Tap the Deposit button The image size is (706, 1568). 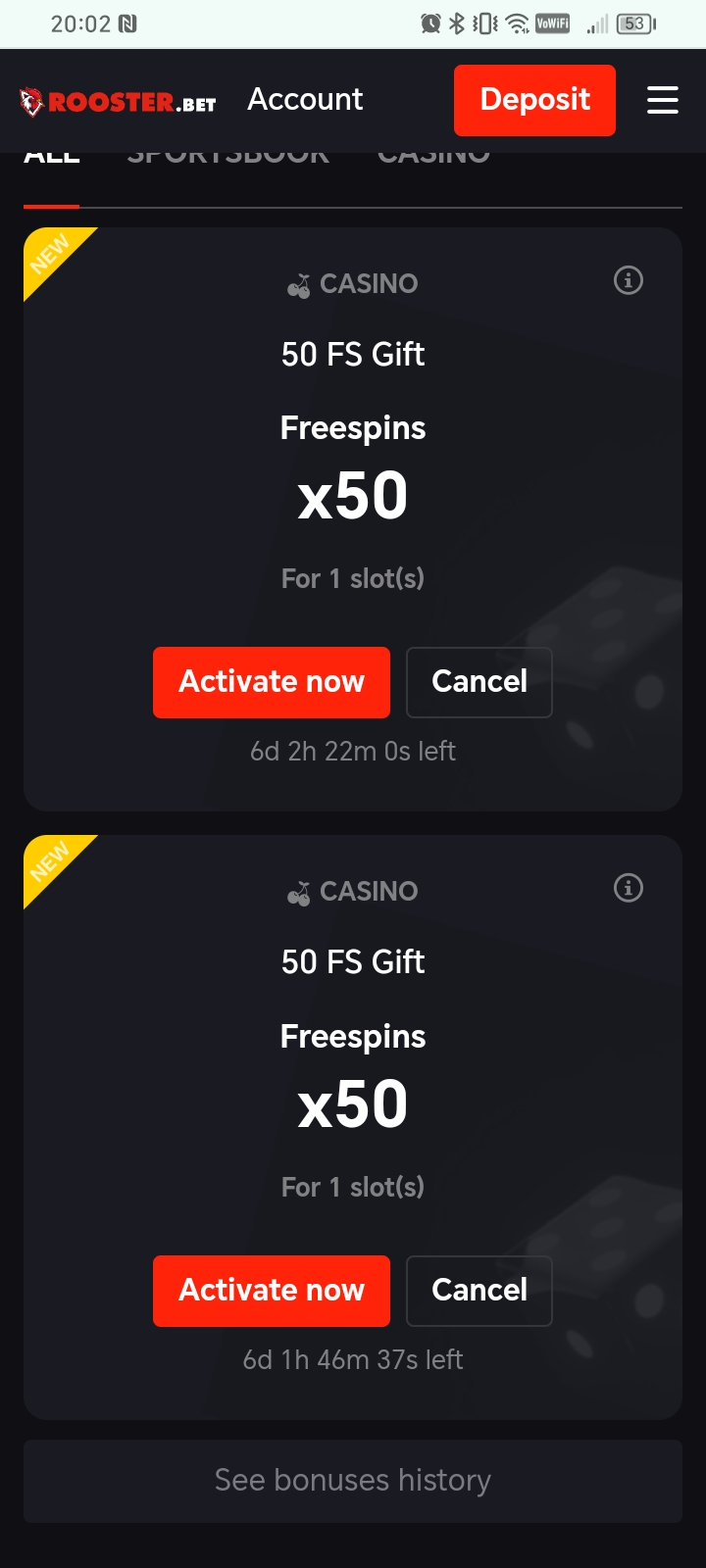[534, 100]
